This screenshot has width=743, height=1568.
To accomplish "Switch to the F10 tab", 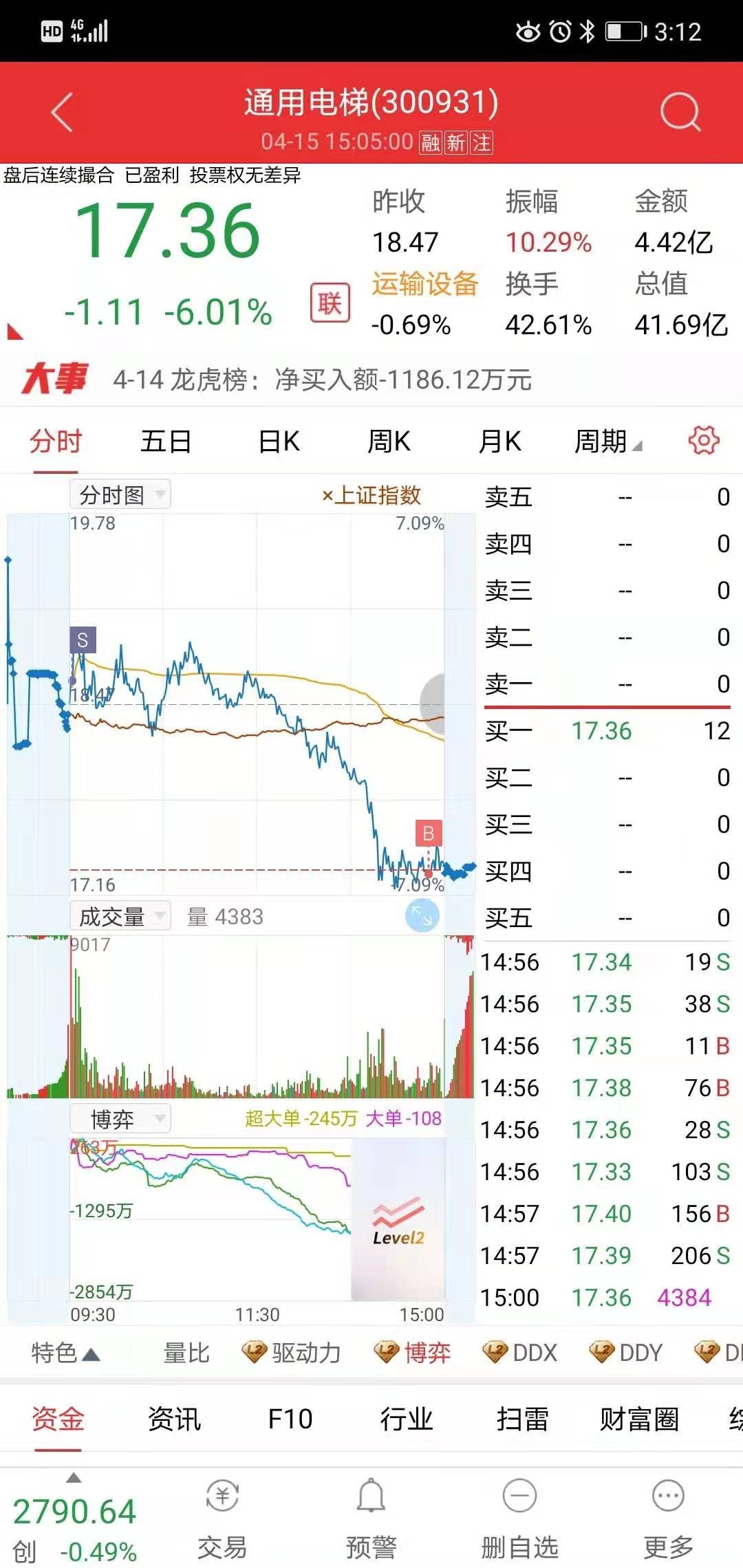I will [x=290, y=1419].
